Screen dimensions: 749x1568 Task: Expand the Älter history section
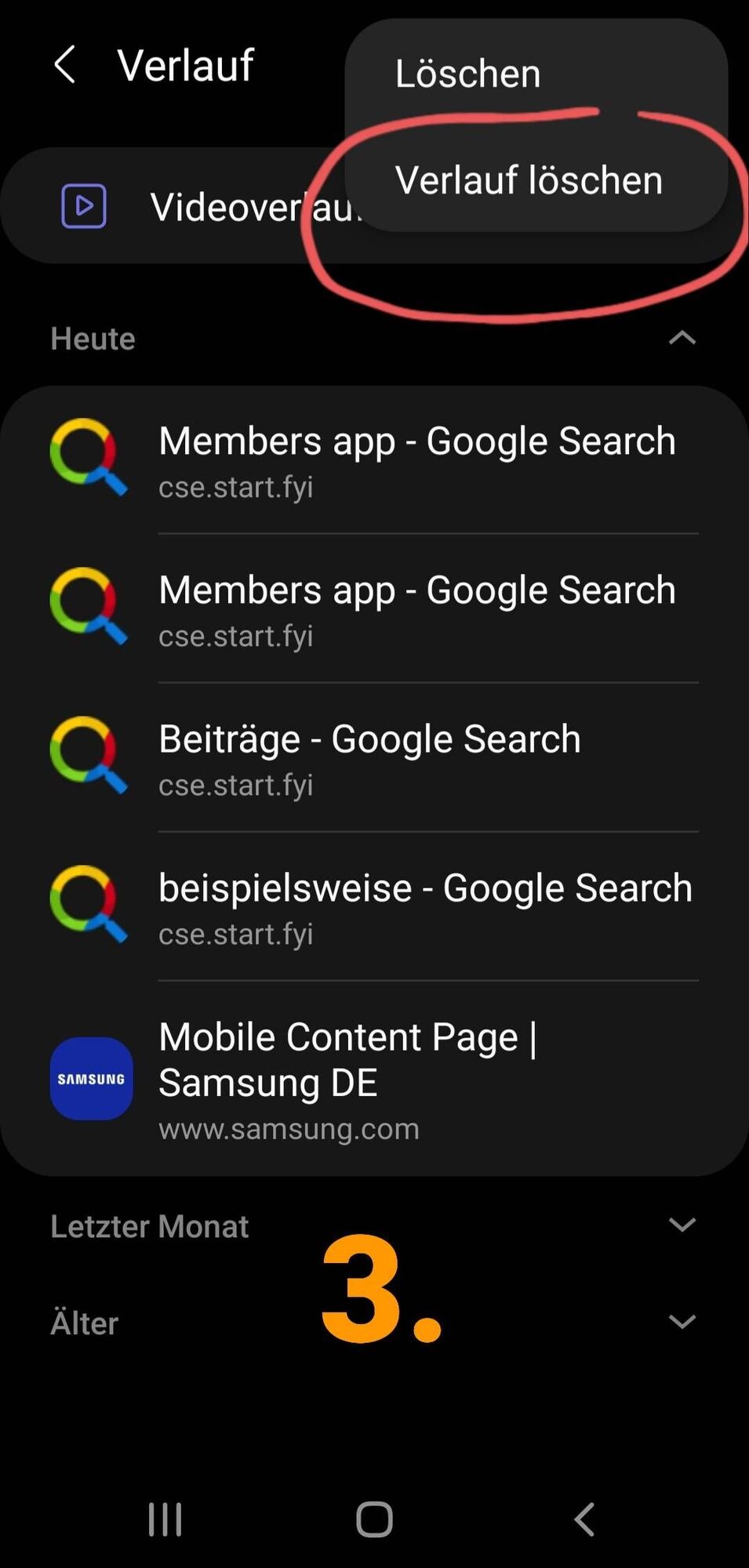(x=682, y=1322)
